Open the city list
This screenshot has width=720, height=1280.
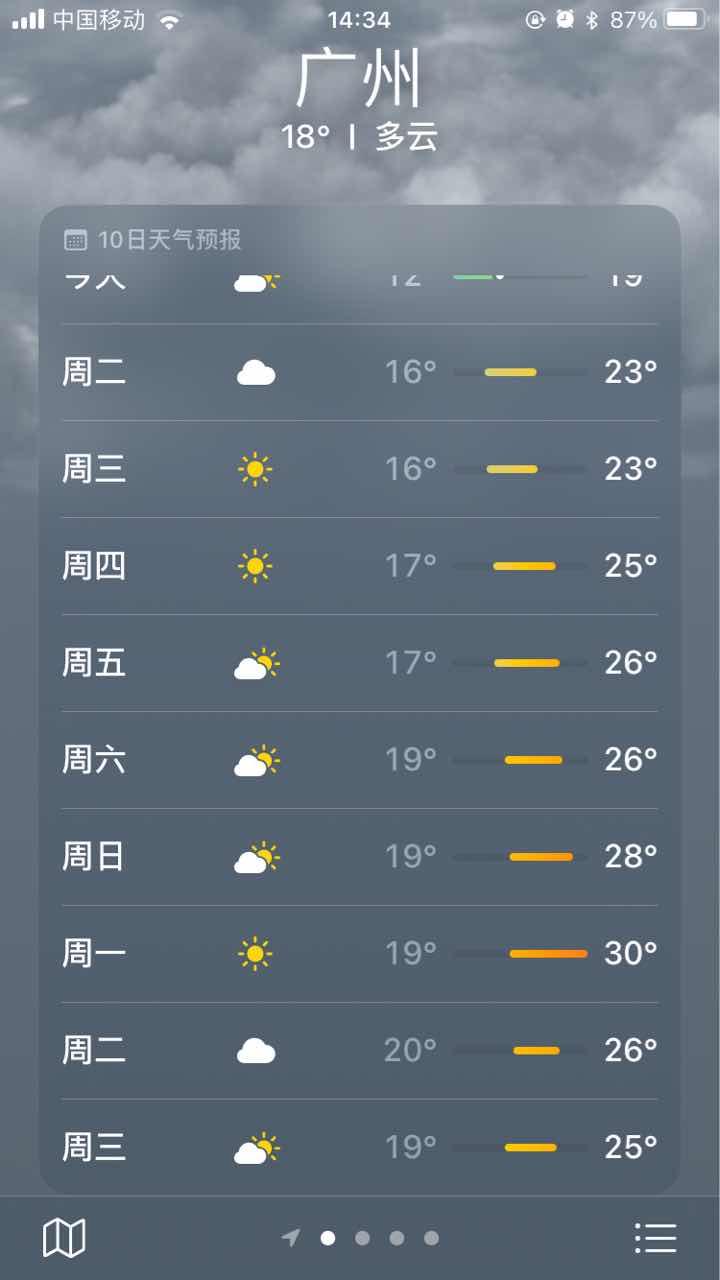[x=656, y=1238]
